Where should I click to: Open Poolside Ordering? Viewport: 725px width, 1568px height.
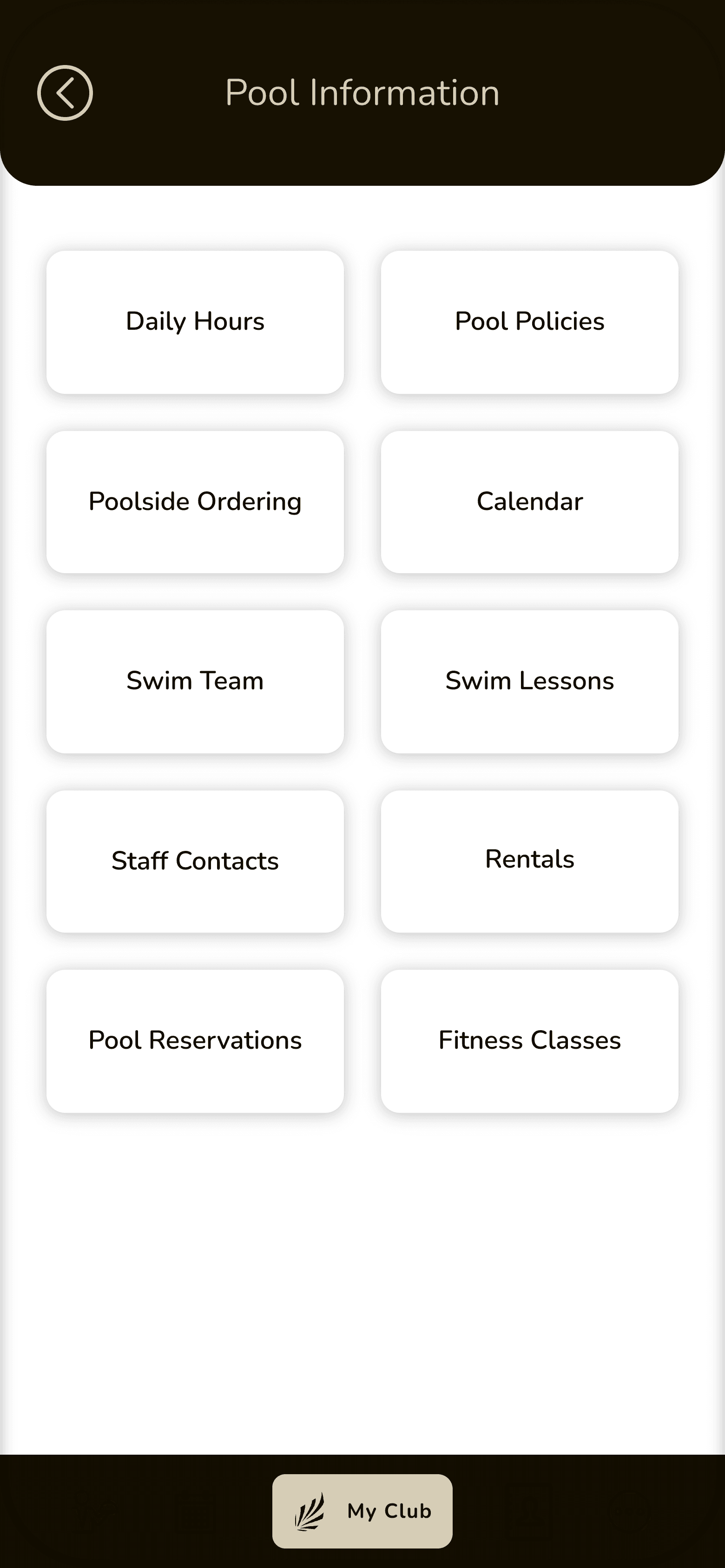[x=195, y=502]
